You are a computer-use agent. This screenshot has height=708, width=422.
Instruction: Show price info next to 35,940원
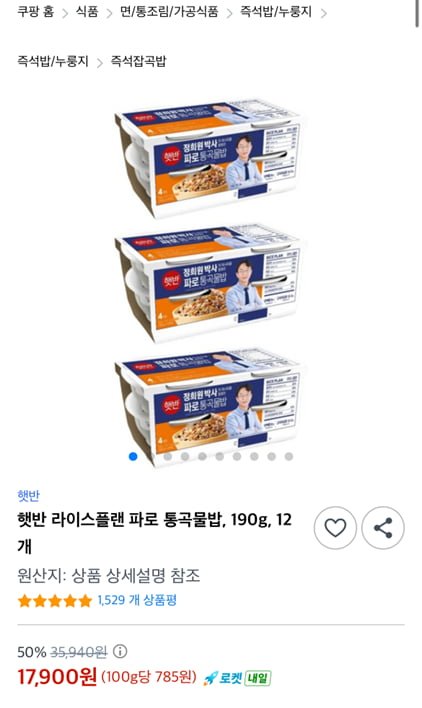click(x=120, y=651)
